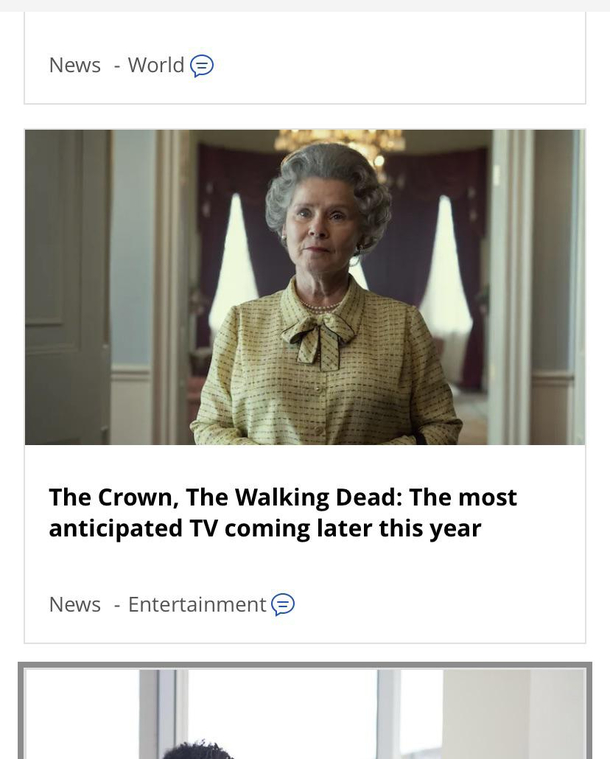
Task: Open the World category link
Action: click(156, 65)
